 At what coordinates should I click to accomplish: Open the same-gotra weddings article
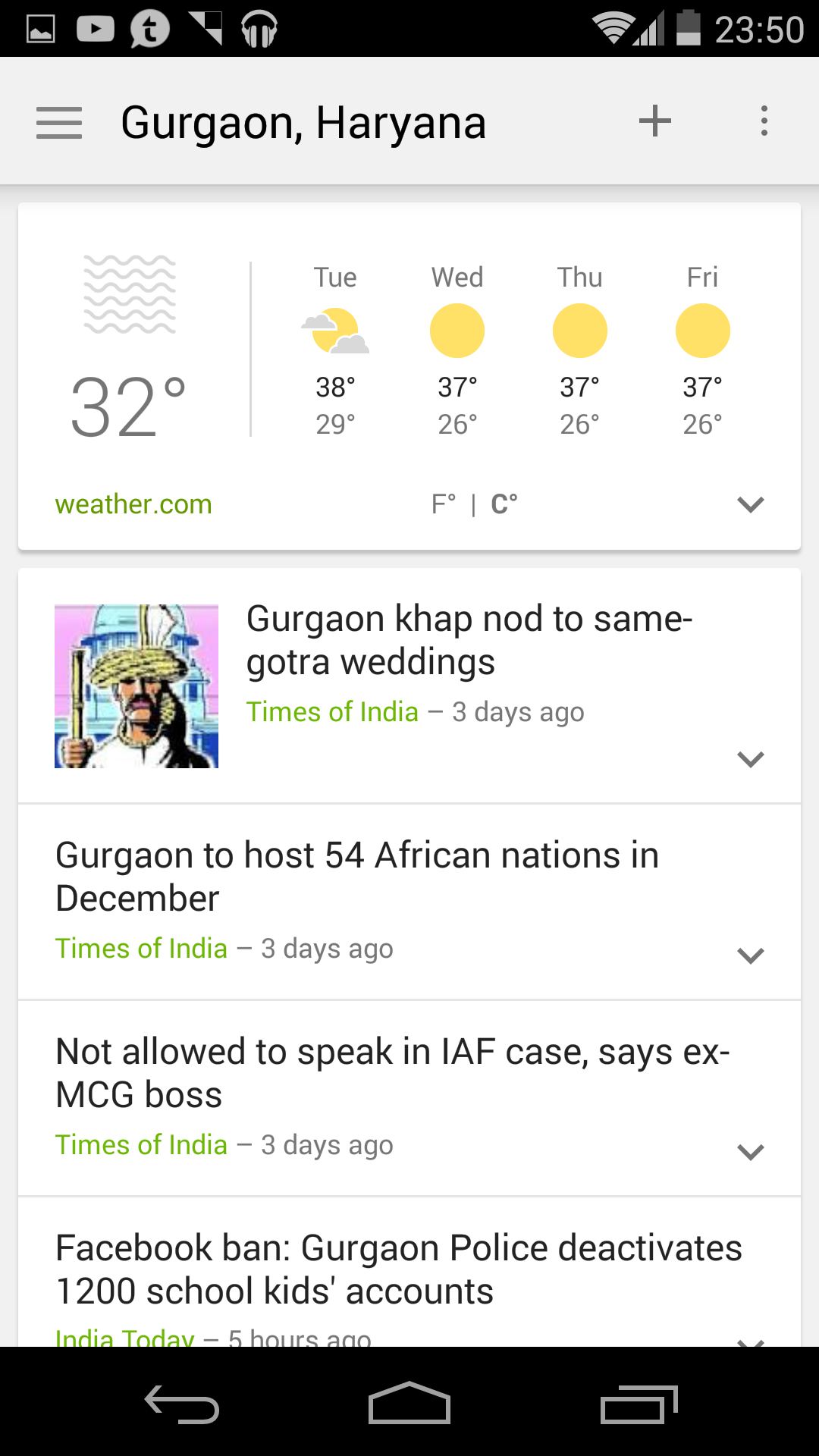pyautogui.click(x=469, y=640)
